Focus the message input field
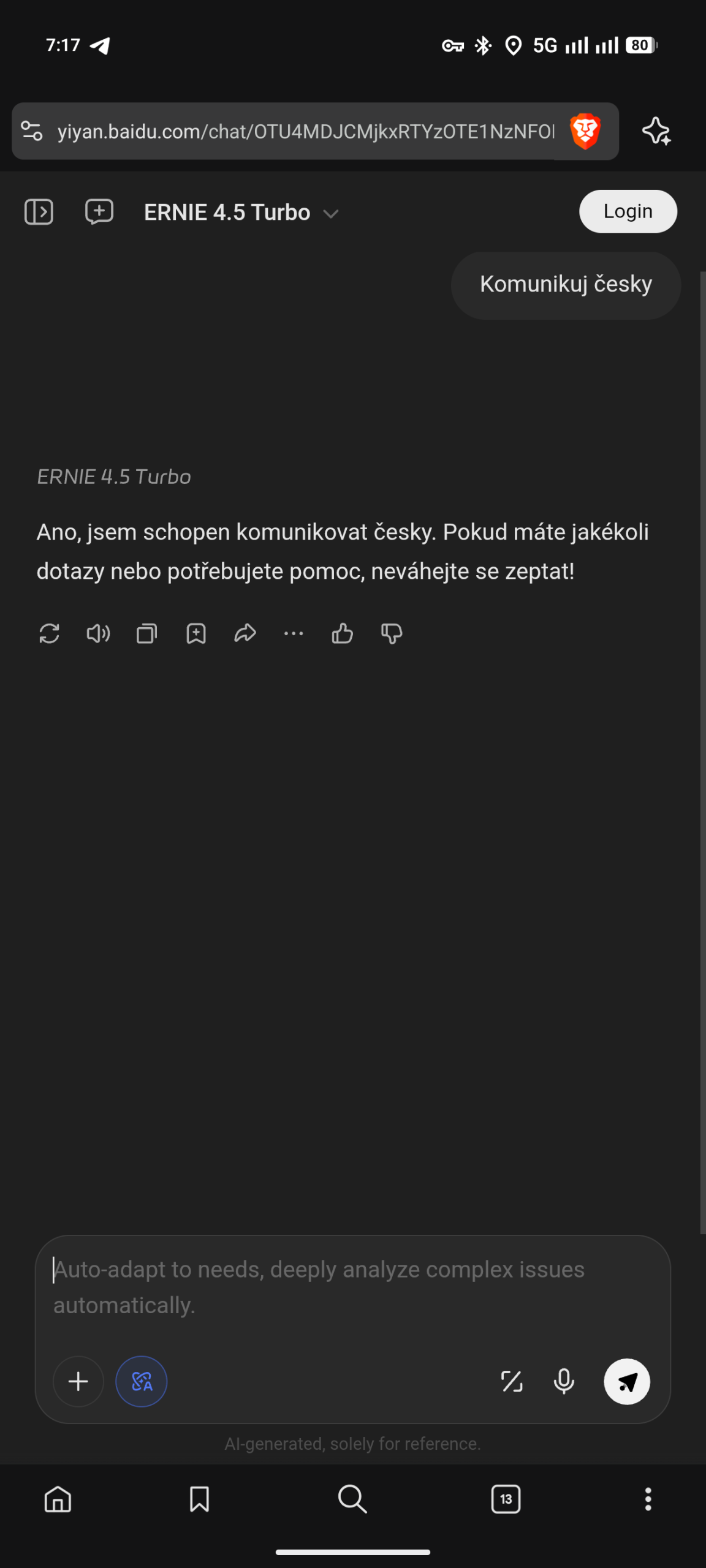Viewport: 706px width, 1568px height. (352, 1287)
